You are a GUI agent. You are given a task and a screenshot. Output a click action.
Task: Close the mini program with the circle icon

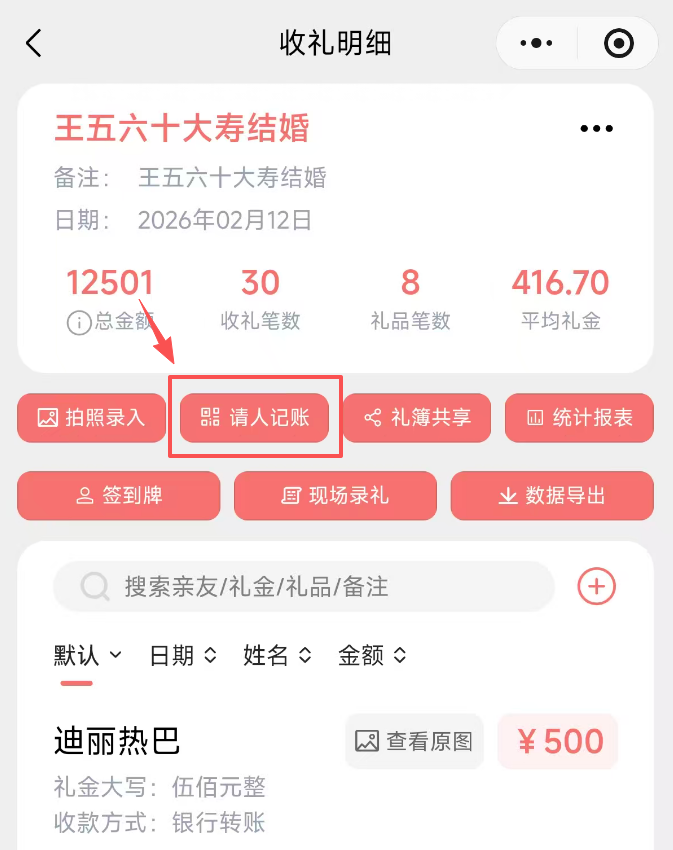pyautogui.click(x=619, y=43)
